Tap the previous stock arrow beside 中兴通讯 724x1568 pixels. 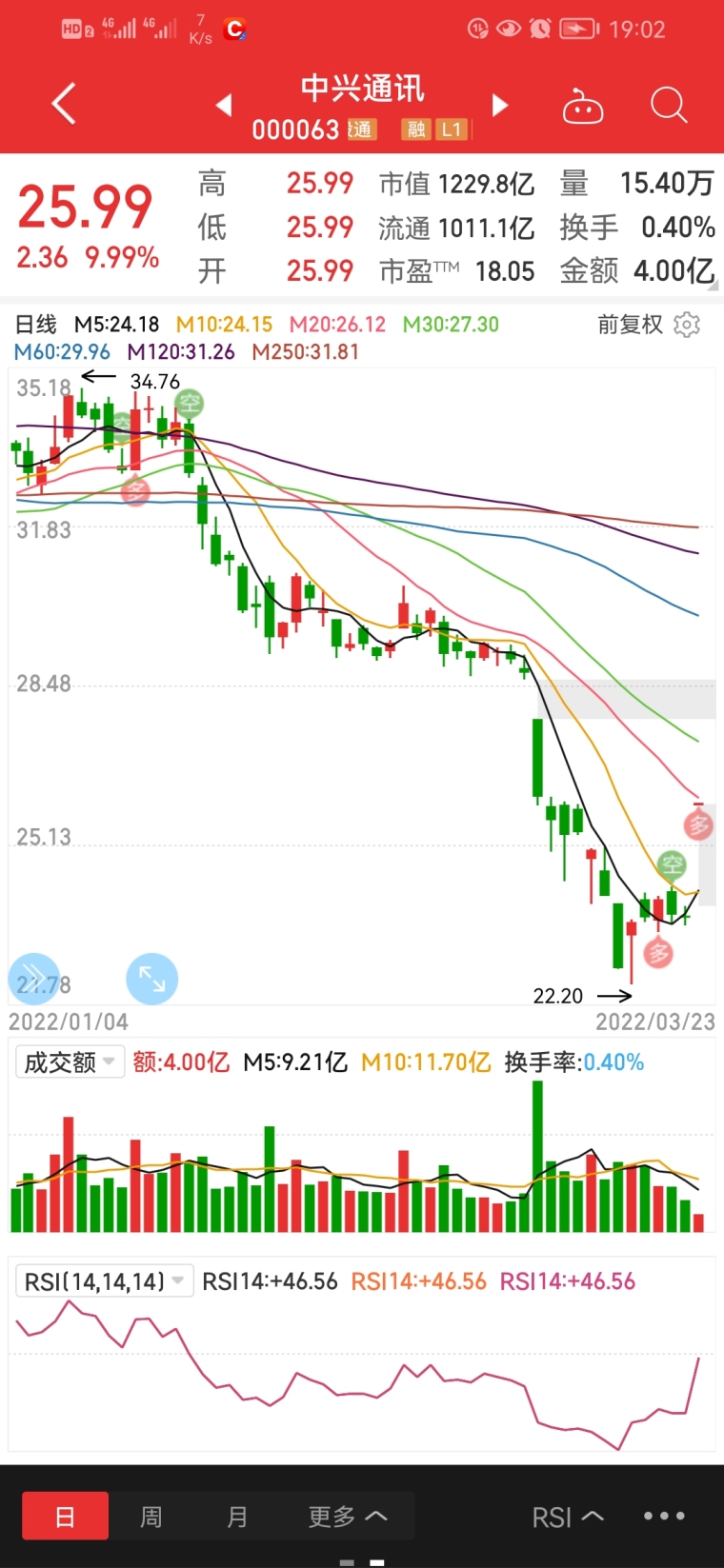(x=223, y=106)
